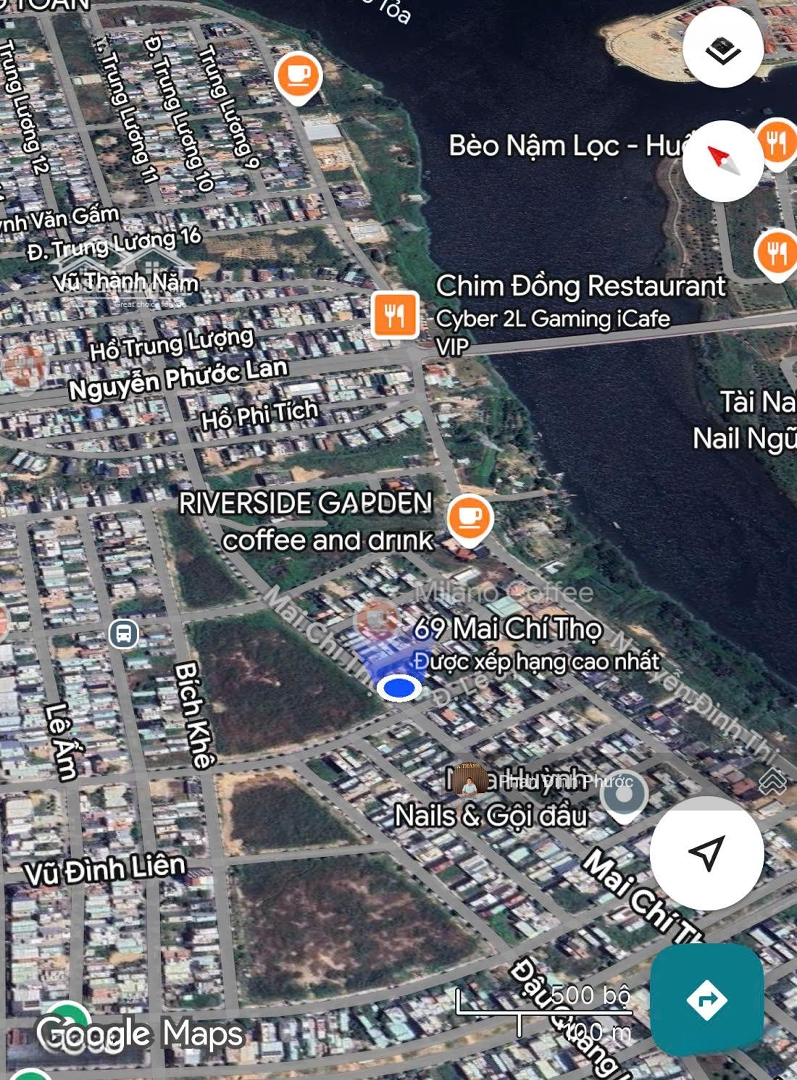Tap the blue current location dot
The width and height of the screenshot is (797, 1080).
(x=400, y=688)
